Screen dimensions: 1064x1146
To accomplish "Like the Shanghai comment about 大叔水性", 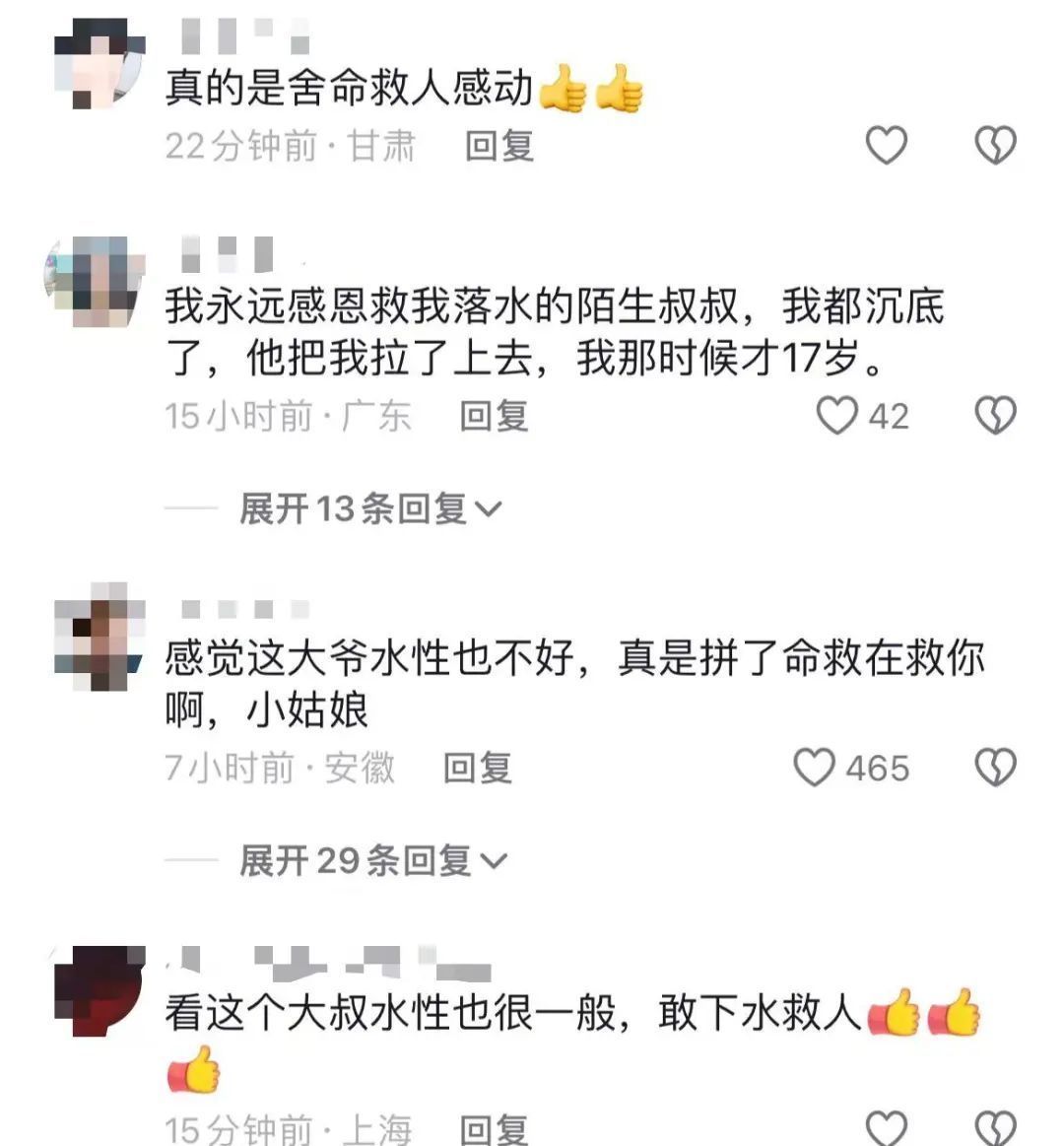I will (886, 1127).
